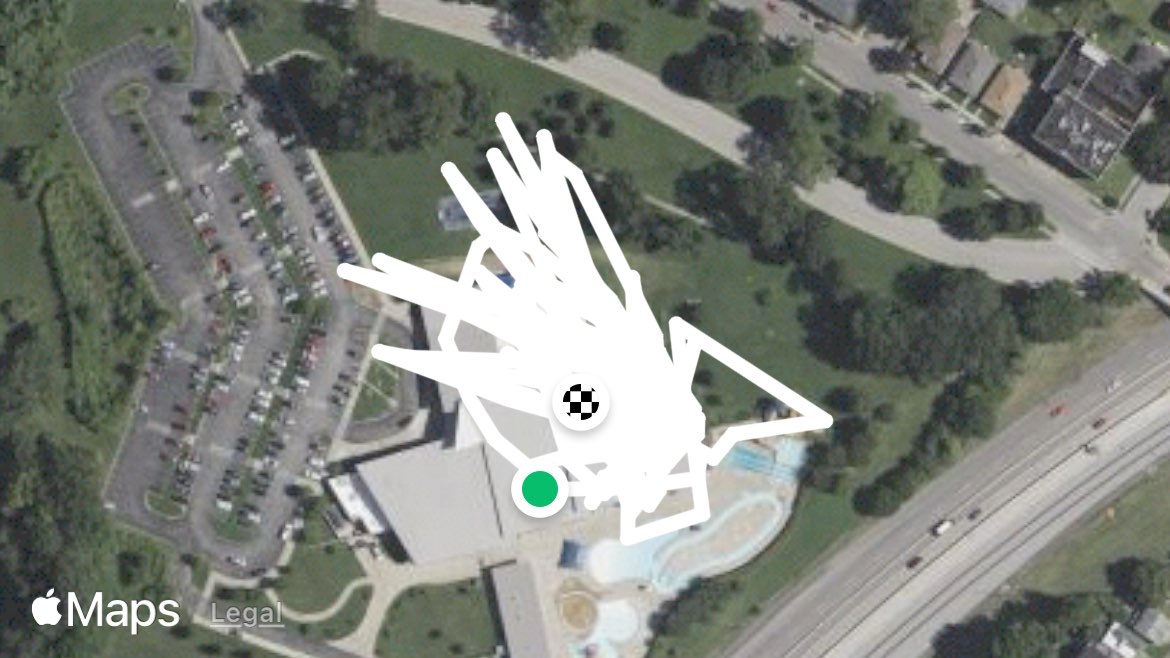
Task: Open the Legal link on the map
Action: pyautogui.click(x=246, y=614)
